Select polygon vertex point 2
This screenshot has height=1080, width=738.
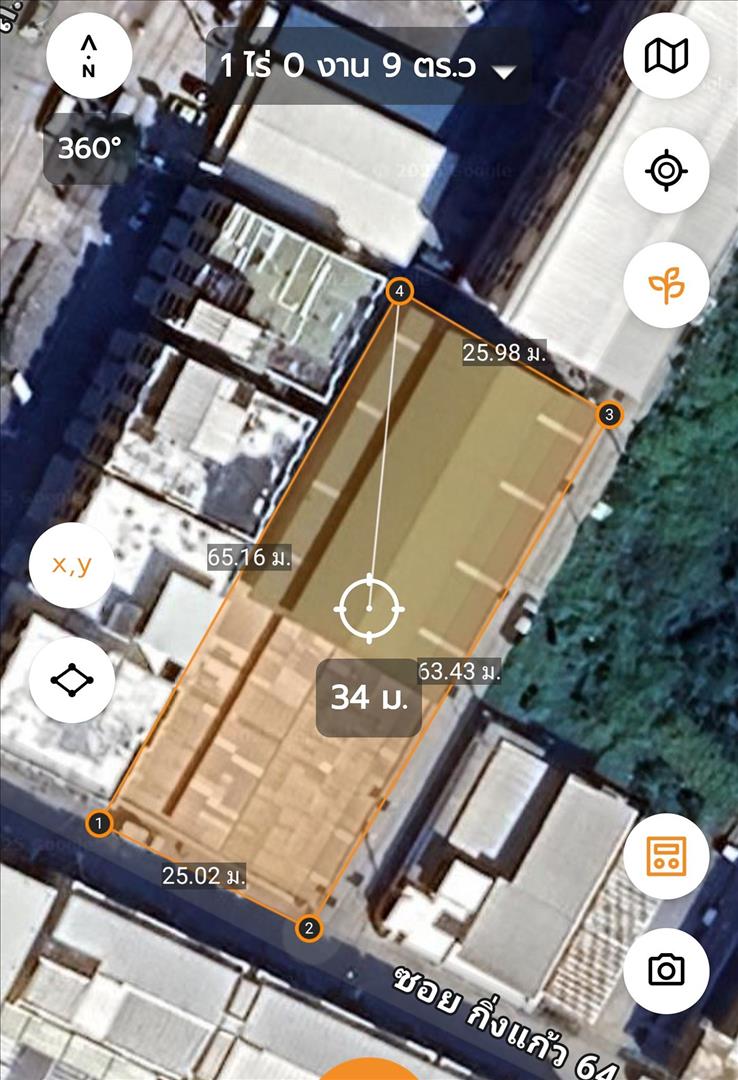pos(310,929)
